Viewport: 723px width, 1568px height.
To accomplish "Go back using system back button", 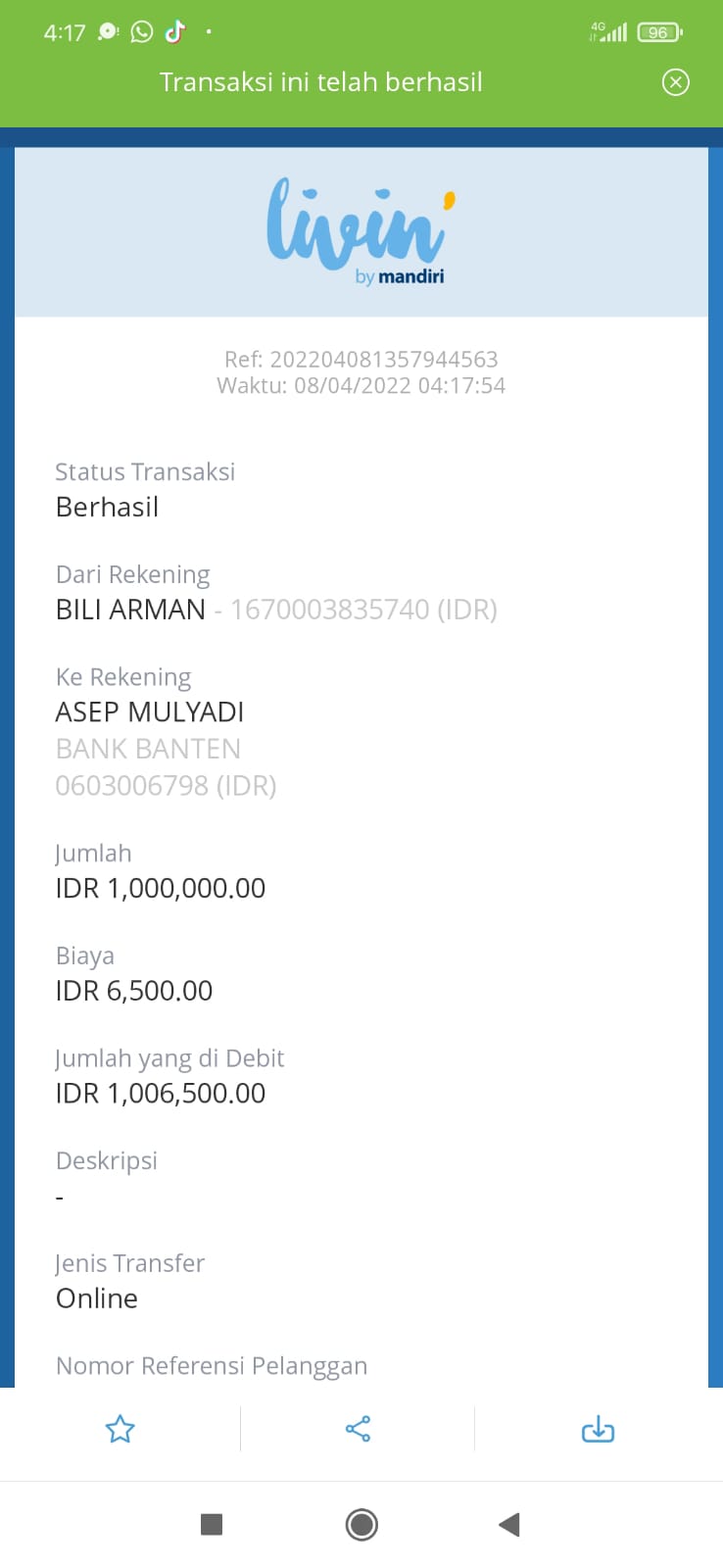I will 508,1524.
